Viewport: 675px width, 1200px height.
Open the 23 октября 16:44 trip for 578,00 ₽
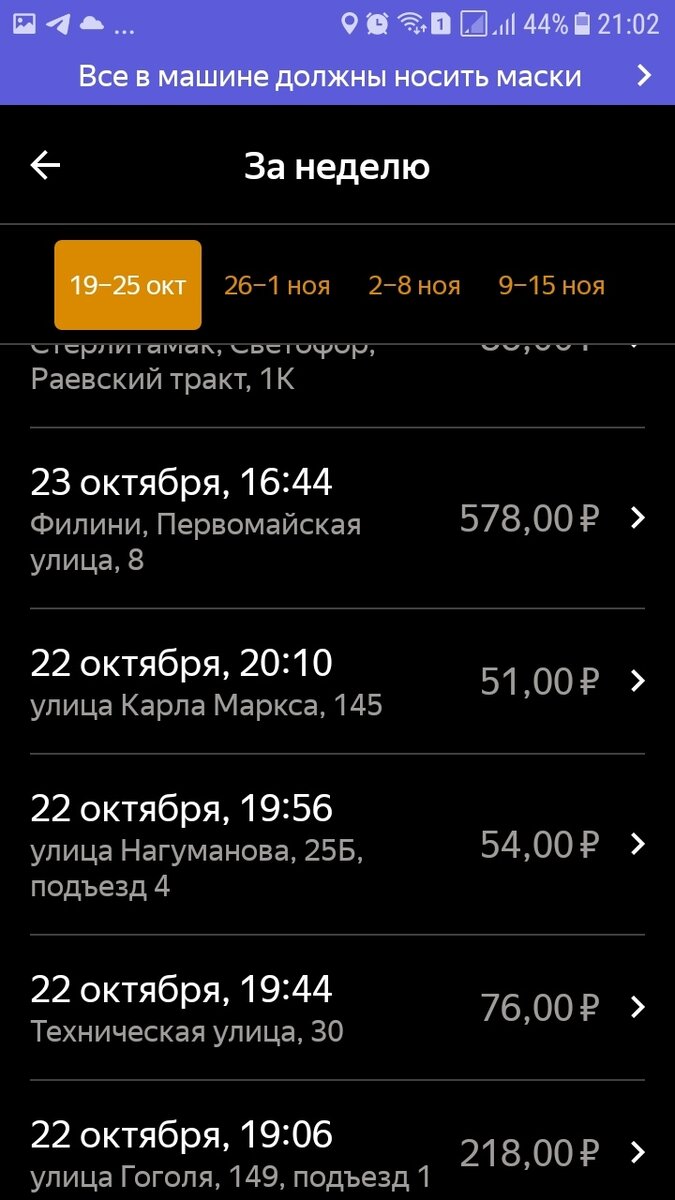337,518
